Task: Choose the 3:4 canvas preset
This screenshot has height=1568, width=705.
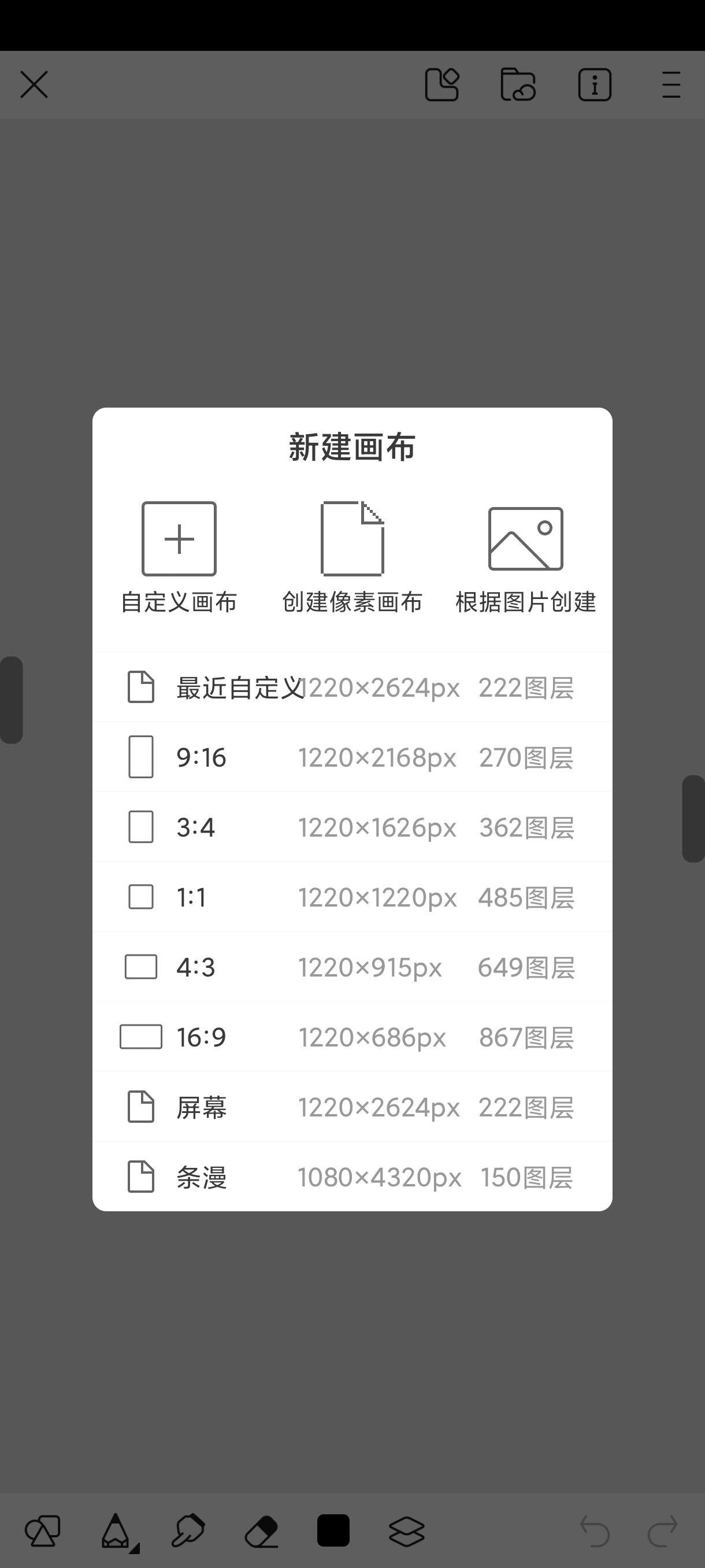Action: [352, 828]
